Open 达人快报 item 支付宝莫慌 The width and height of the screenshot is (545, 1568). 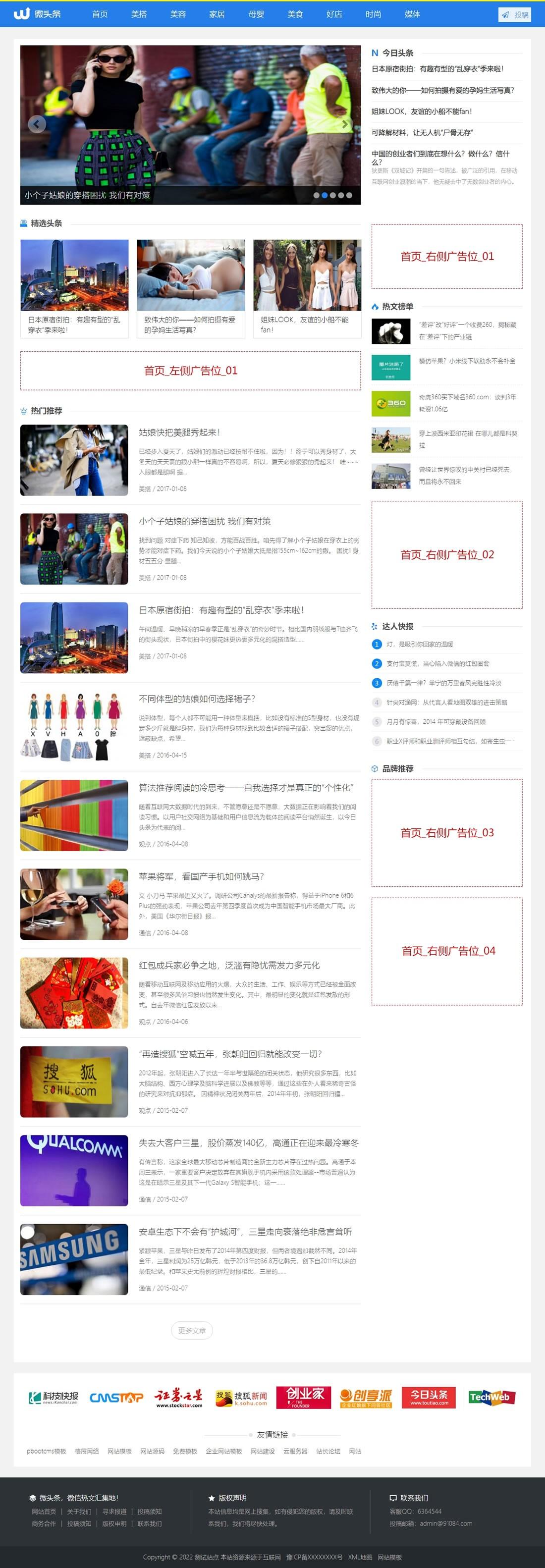tap(437, 663)
